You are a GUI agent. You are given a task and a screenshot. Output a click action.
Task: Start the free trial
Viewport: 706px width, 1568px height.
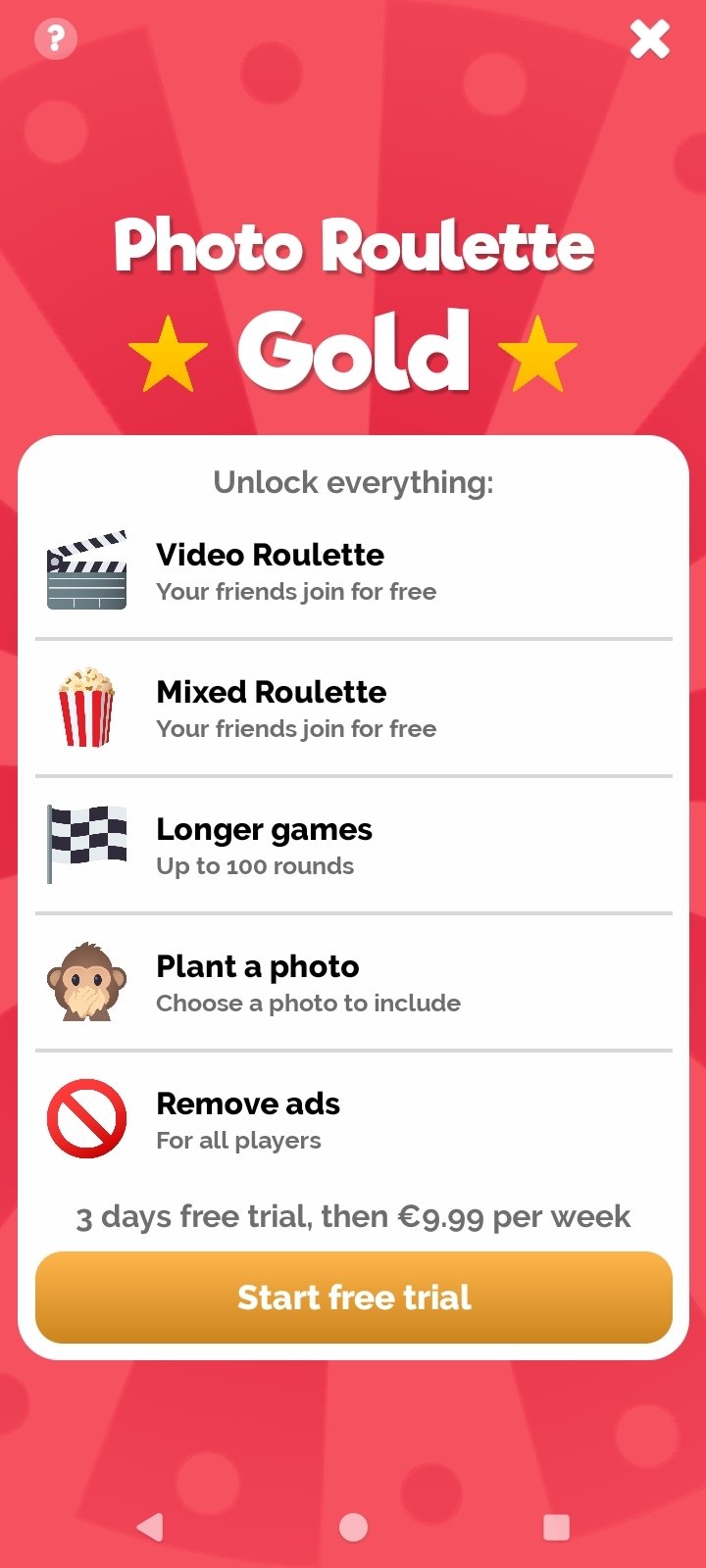pos(354,1297)
